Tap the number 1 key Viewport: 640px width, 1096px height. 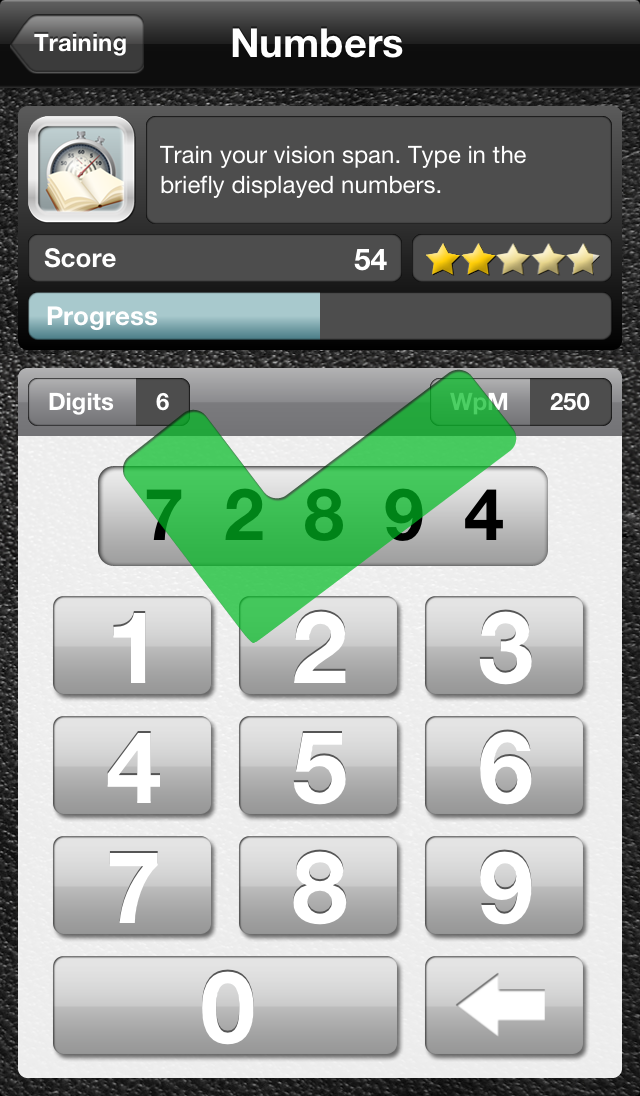[133, 646]
